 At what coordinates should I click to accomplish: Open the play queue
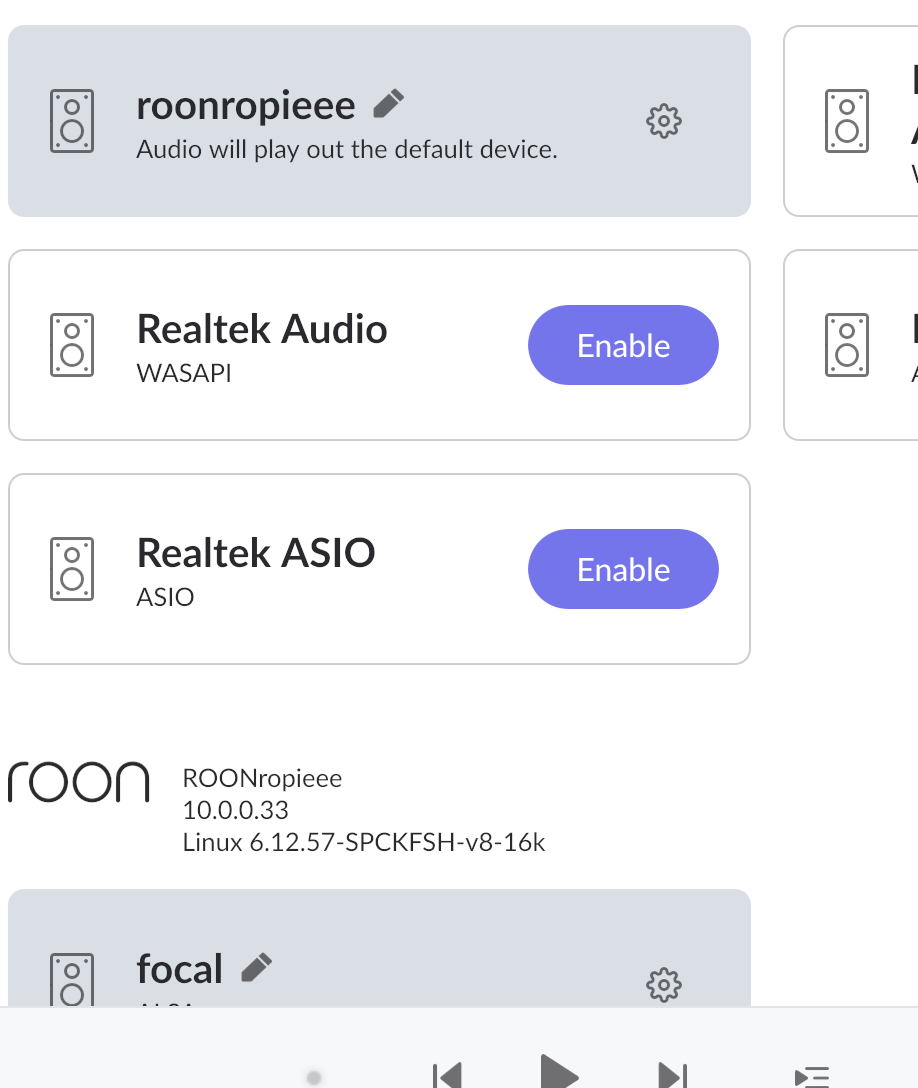point(811,1076)
